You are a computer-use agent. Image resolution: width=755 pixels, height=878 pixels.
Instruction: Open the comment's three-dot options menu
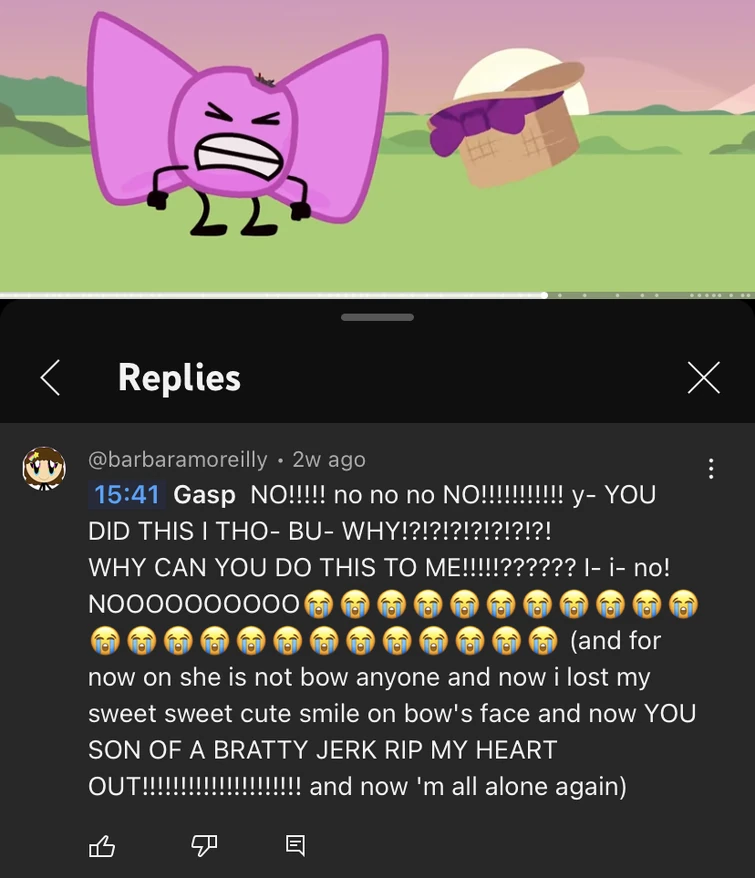[x=710, y=468]
